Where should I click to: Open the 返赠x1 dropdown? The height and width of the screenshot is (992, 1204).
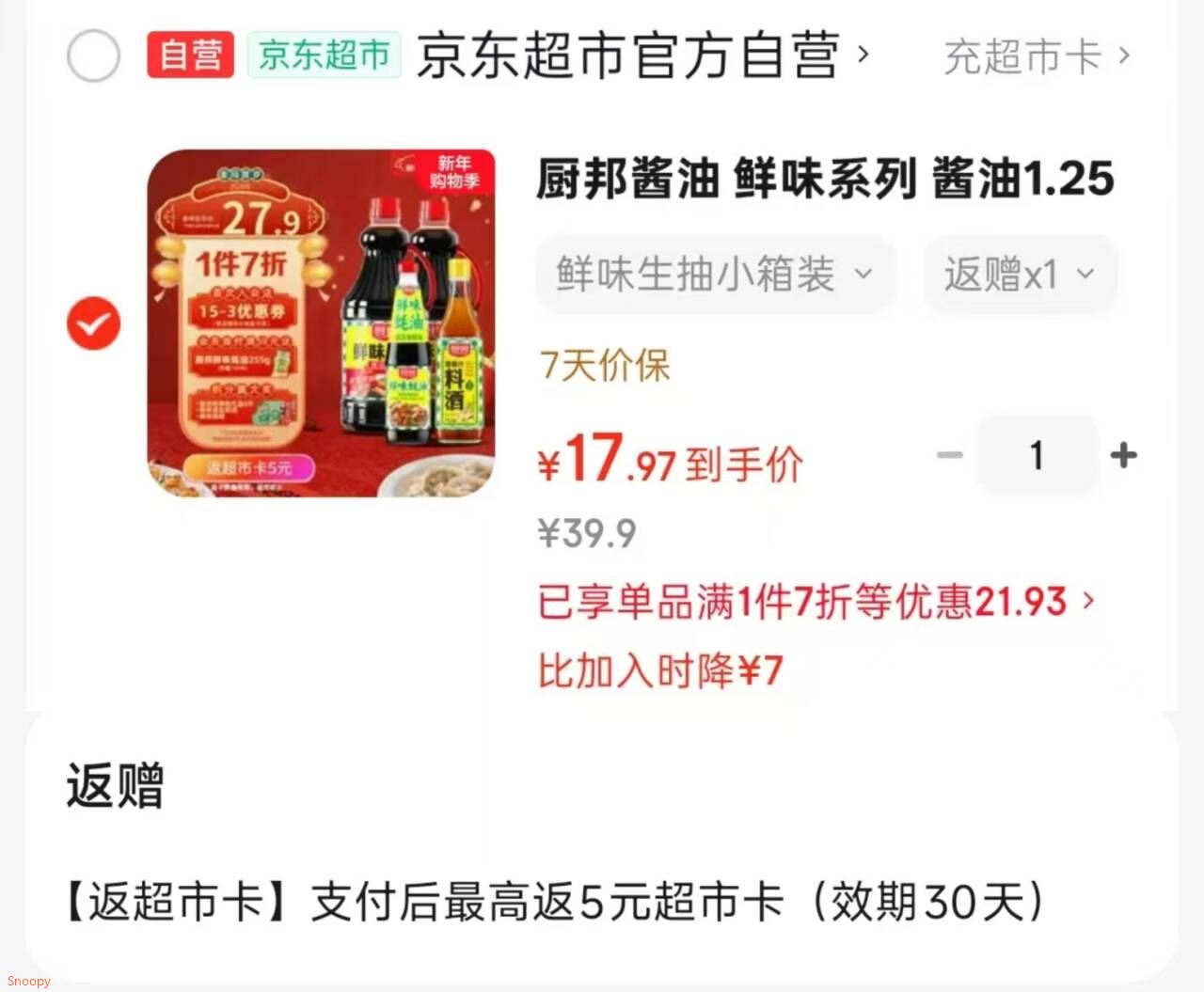click(1020, 275)
